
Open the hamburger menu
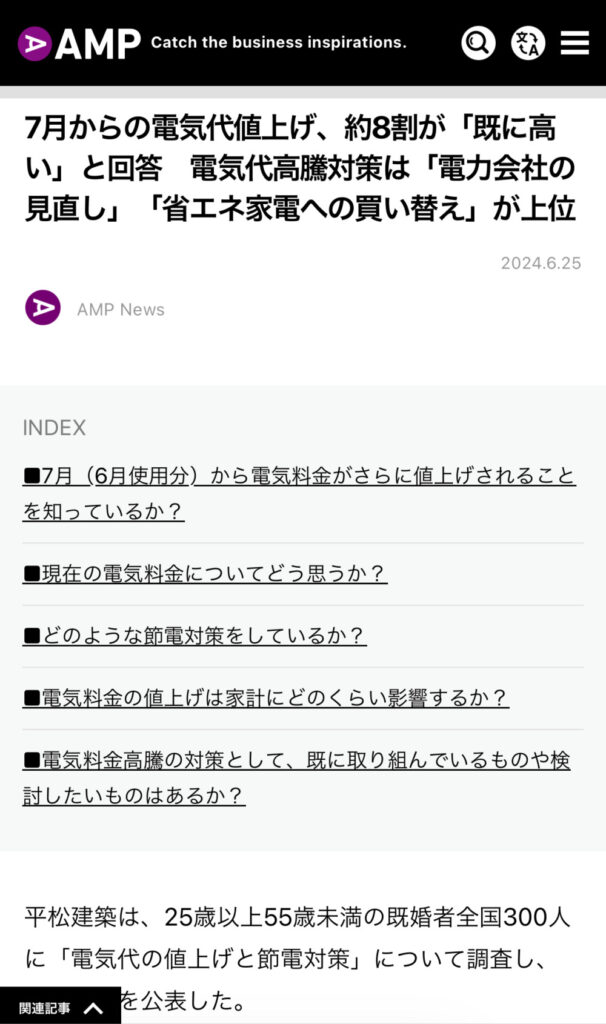point(575,43)
